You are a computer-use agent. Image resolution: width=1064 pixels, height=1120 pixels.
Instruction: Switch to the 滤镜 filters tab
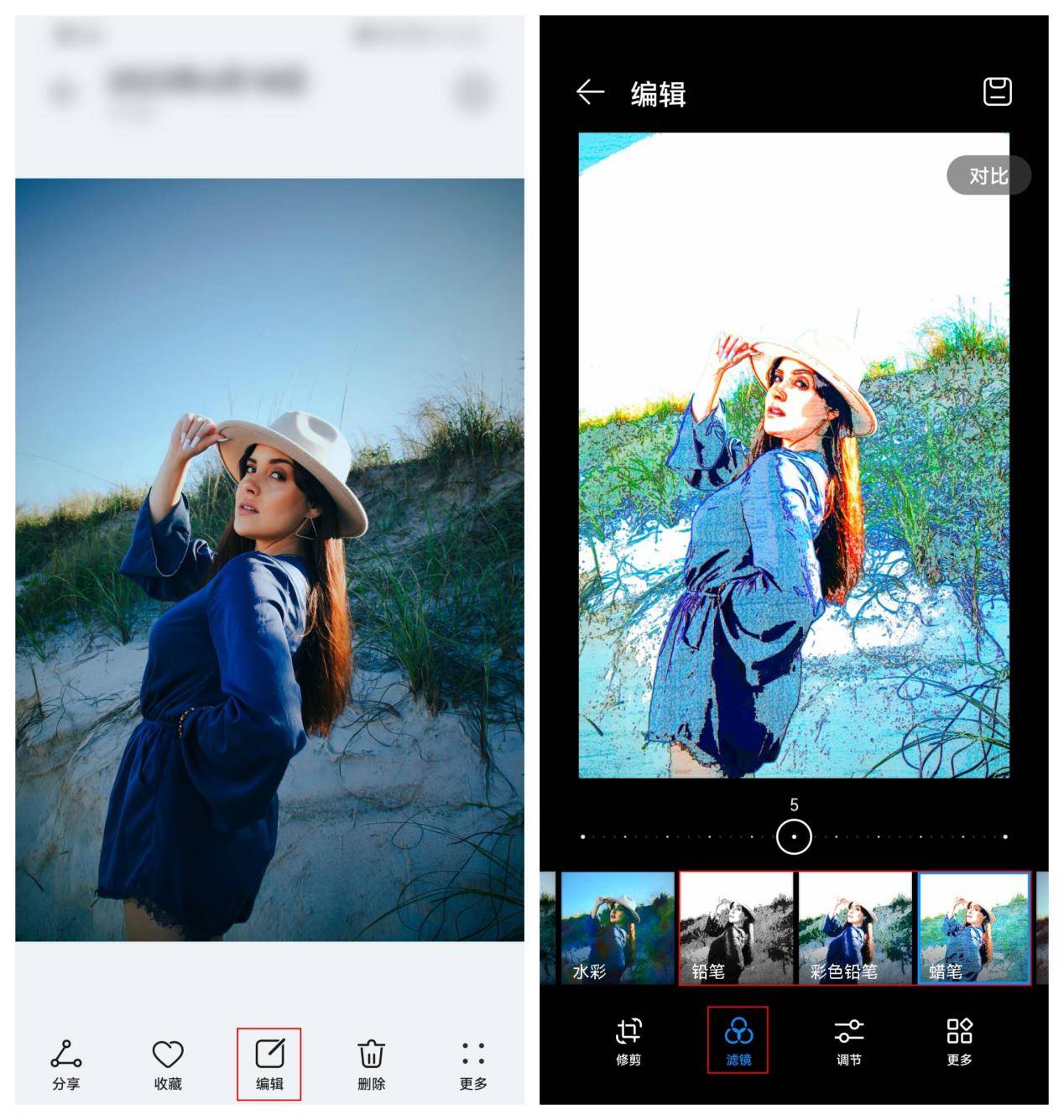tap(738, 1041)
